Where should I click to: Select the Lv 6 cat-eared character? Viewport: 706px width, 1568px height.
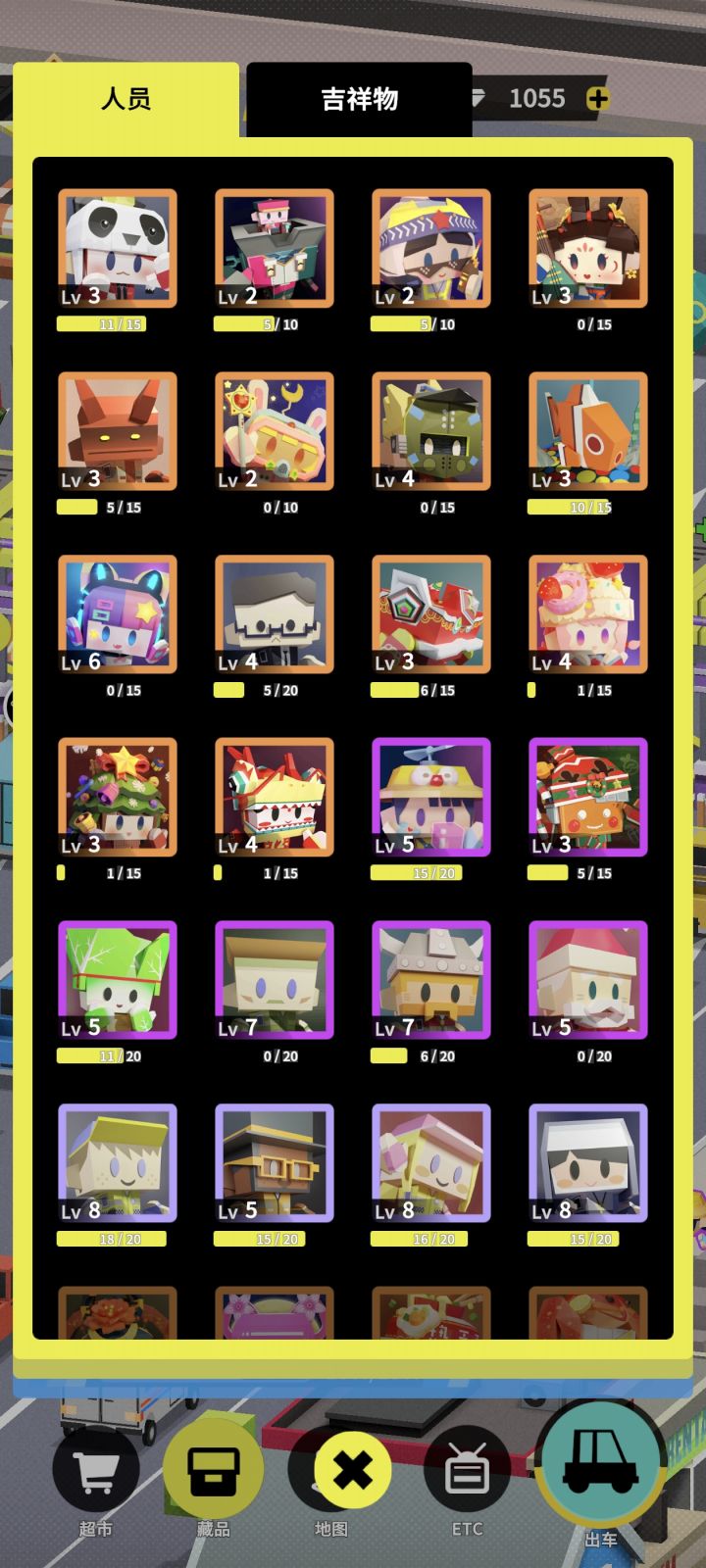click(117, 614)
